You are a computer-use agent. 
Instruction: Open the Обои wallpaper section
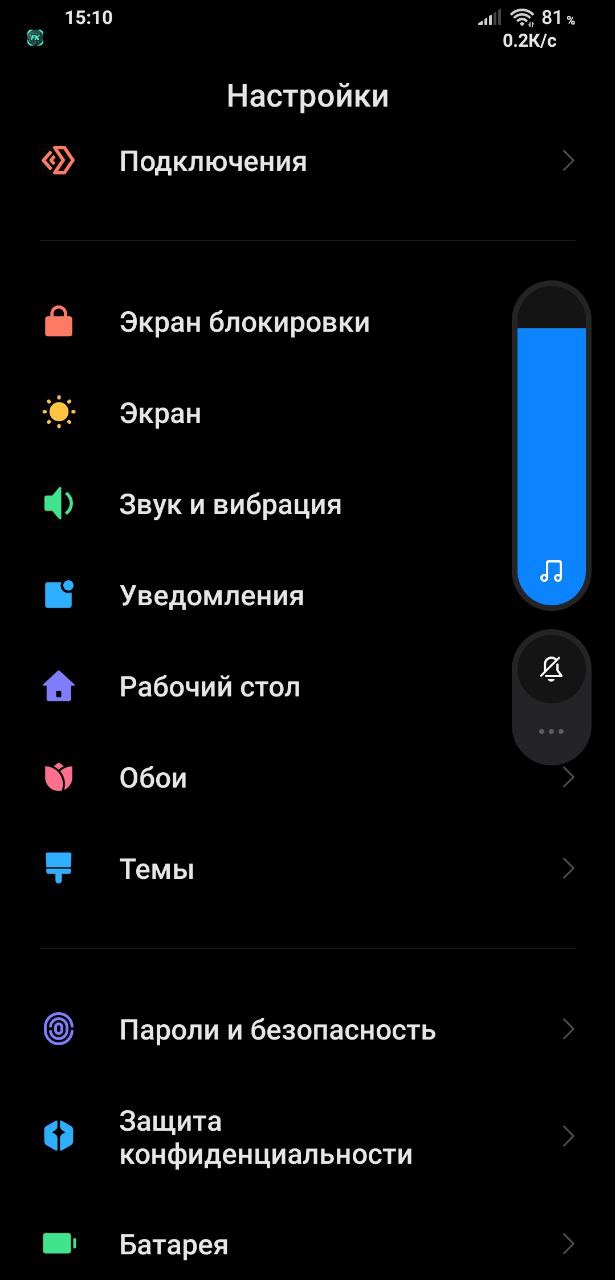(307, 778)
